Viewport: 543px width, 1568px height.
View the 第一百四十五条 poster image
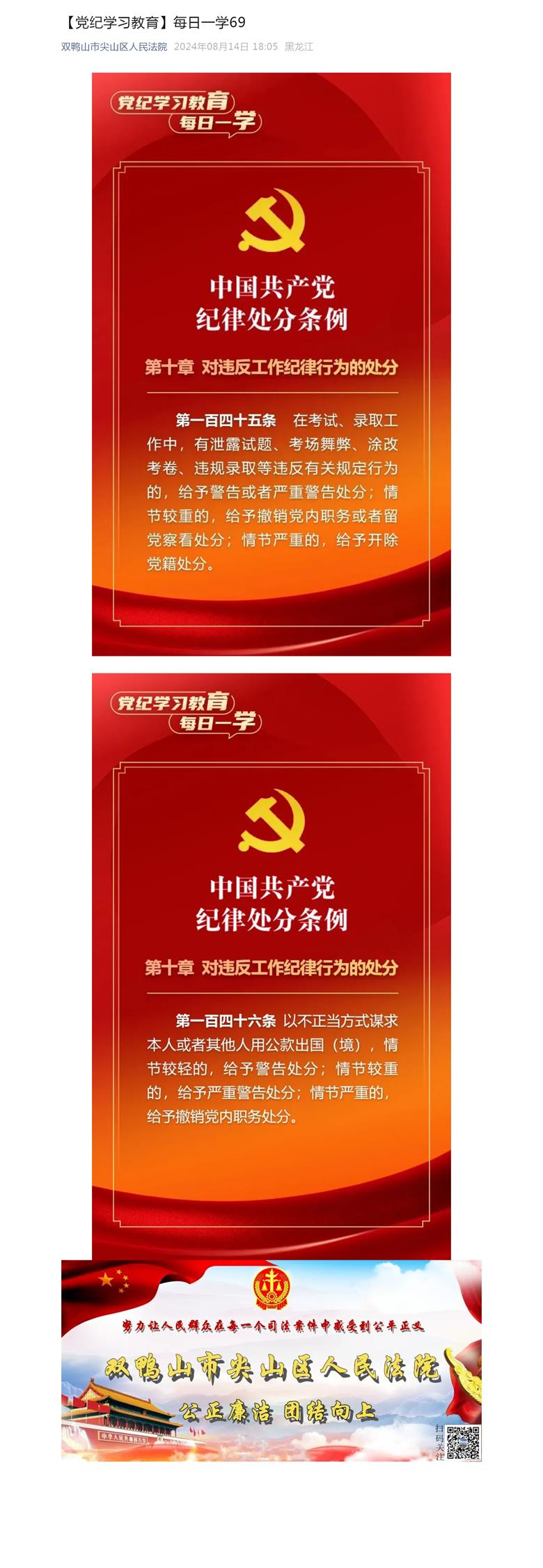tap(271, 364)
